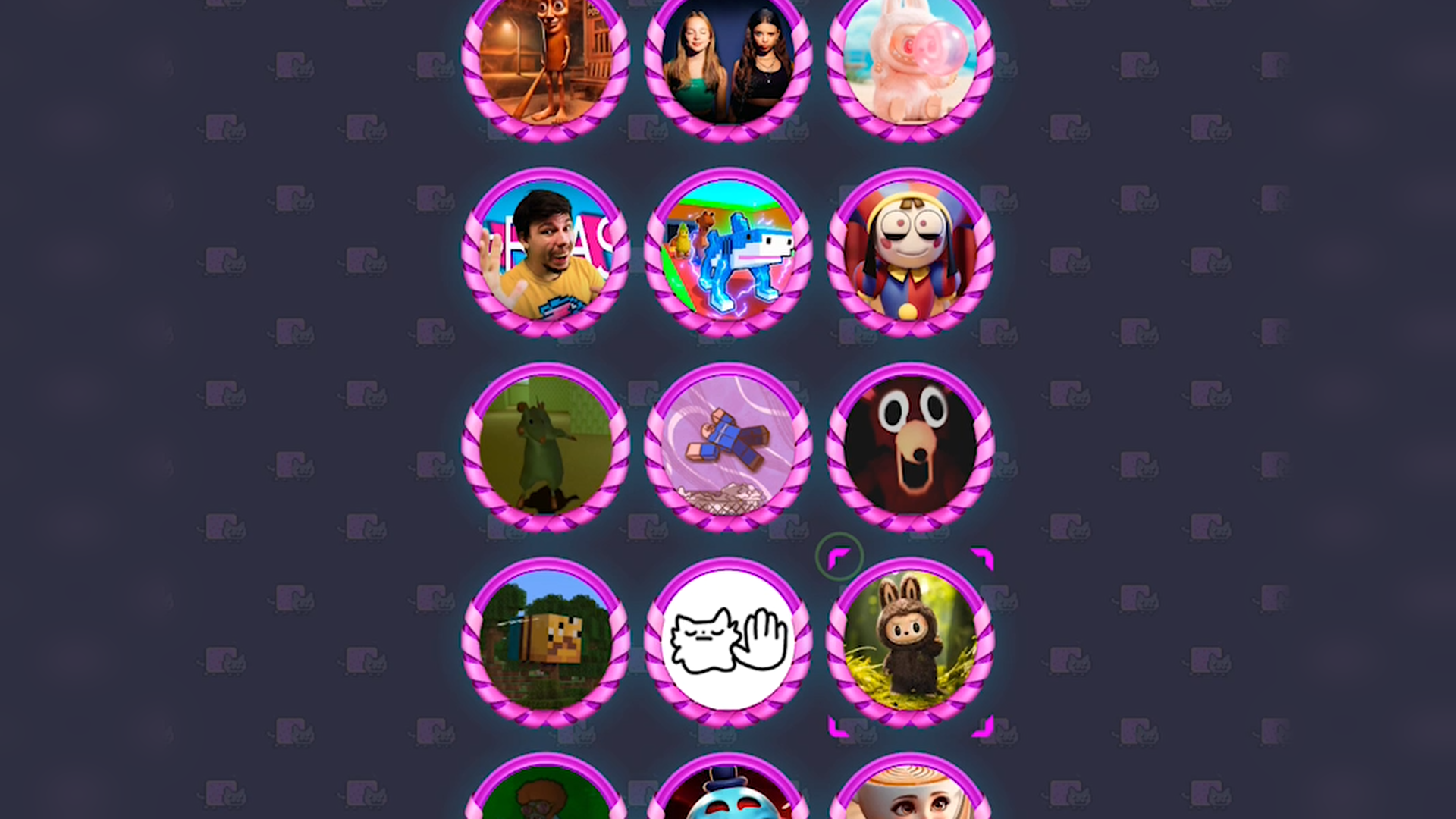1456x819 pixels.
Task: Pick the wooden figure with bat tile
Action: click(x=545, y=64)
